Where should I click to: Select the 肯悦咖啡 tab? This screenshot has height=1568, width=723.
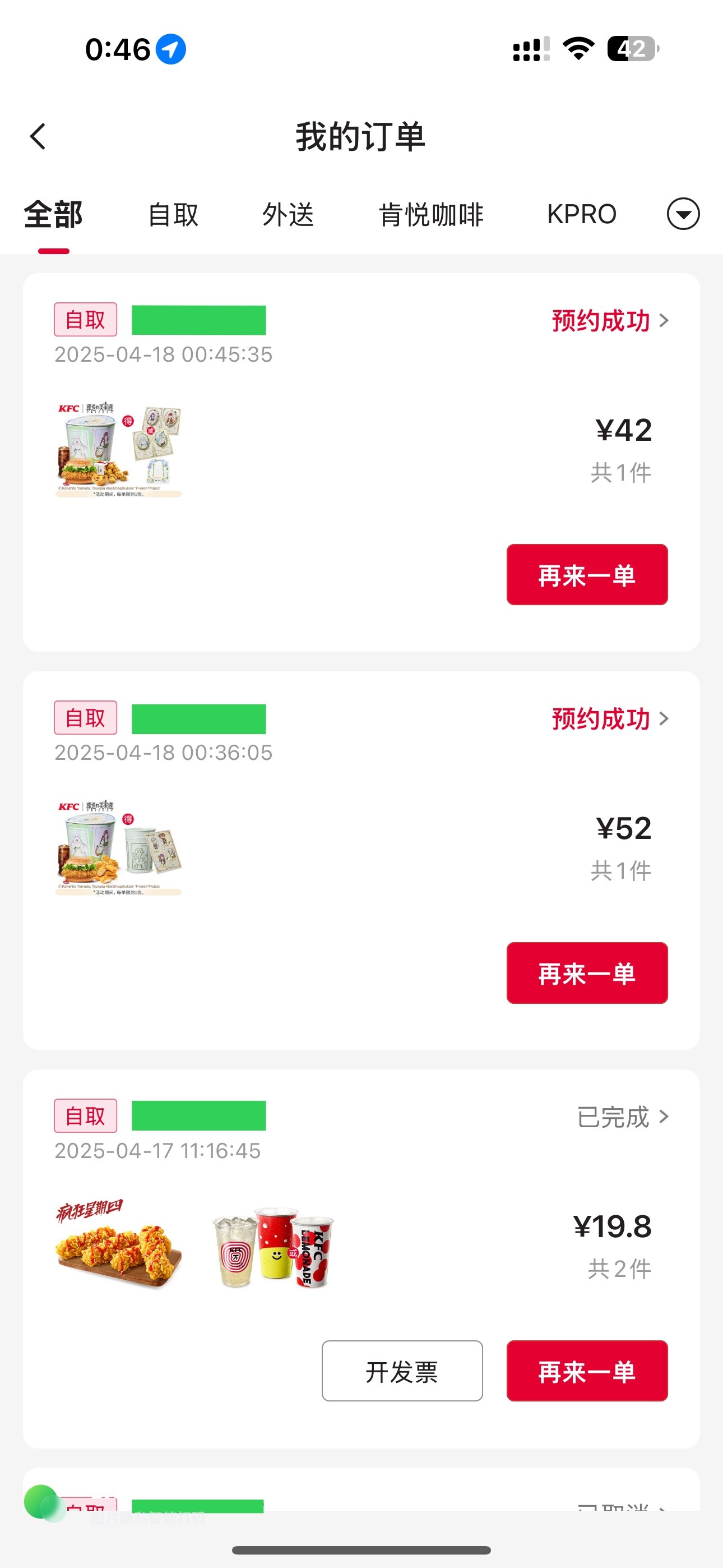(x=431, y=215)
